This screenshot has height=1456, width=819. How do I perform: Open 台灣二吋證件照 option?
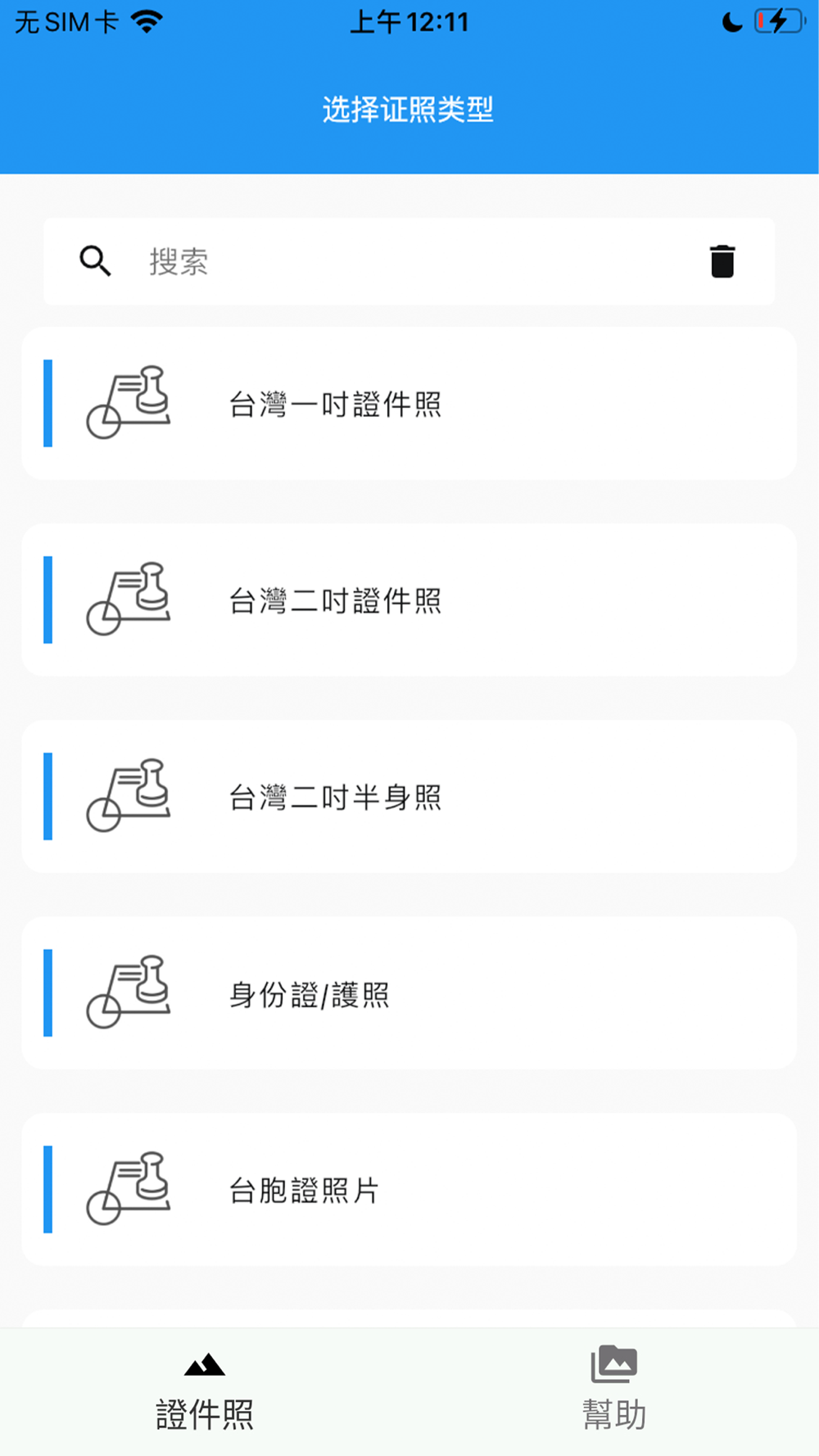pos(409,600)
